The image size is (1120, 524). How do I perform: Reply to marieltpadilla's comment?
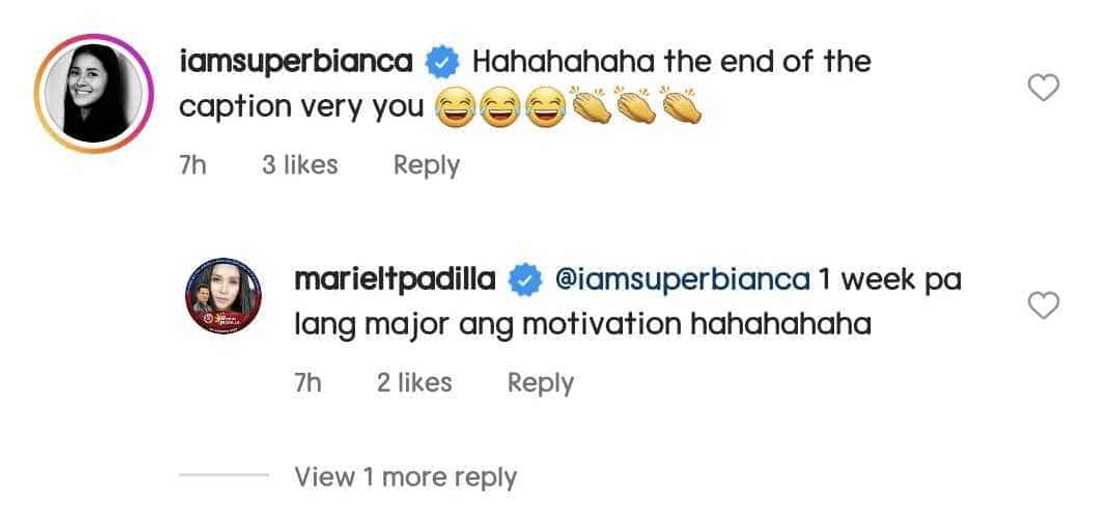[x=540, y=382]
